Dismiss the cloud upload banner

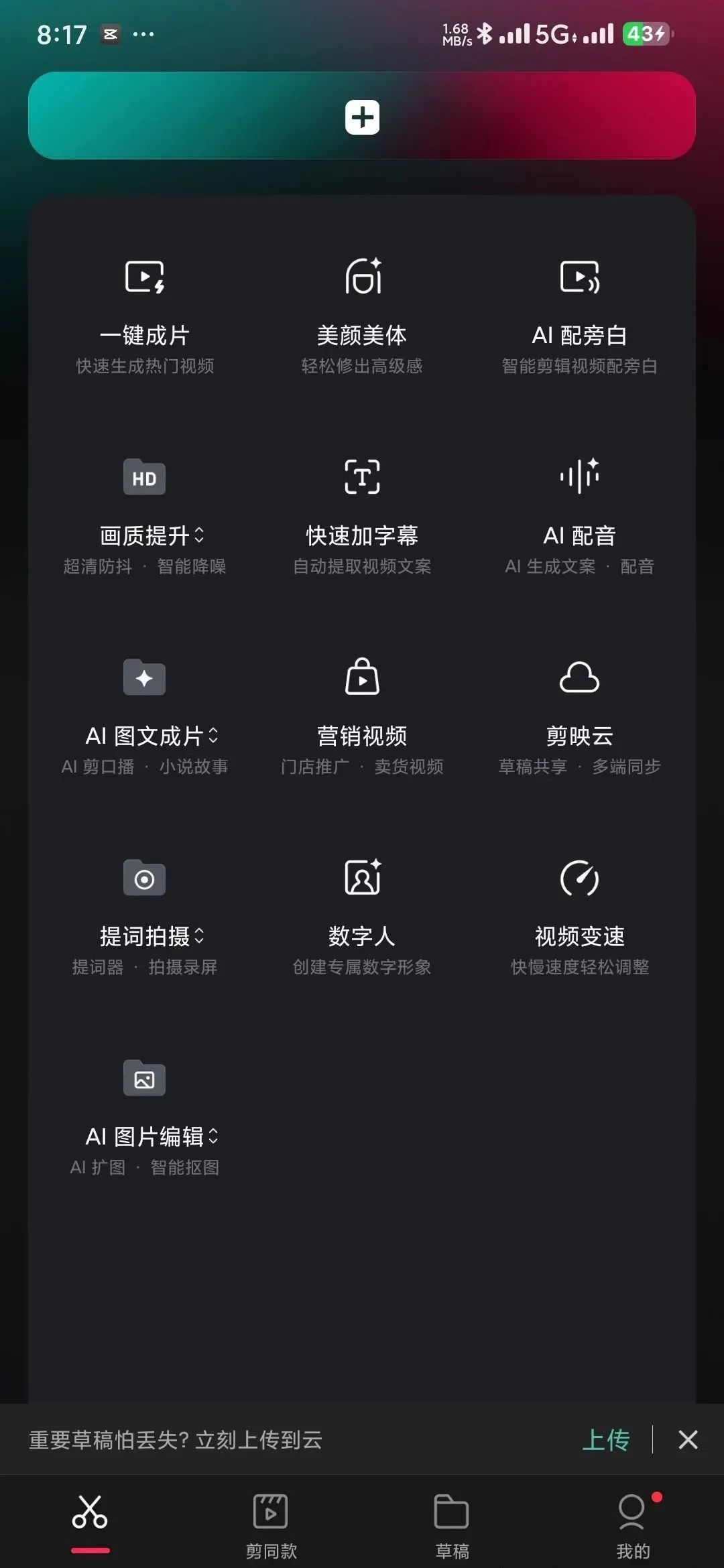[x=688, y=1439]
